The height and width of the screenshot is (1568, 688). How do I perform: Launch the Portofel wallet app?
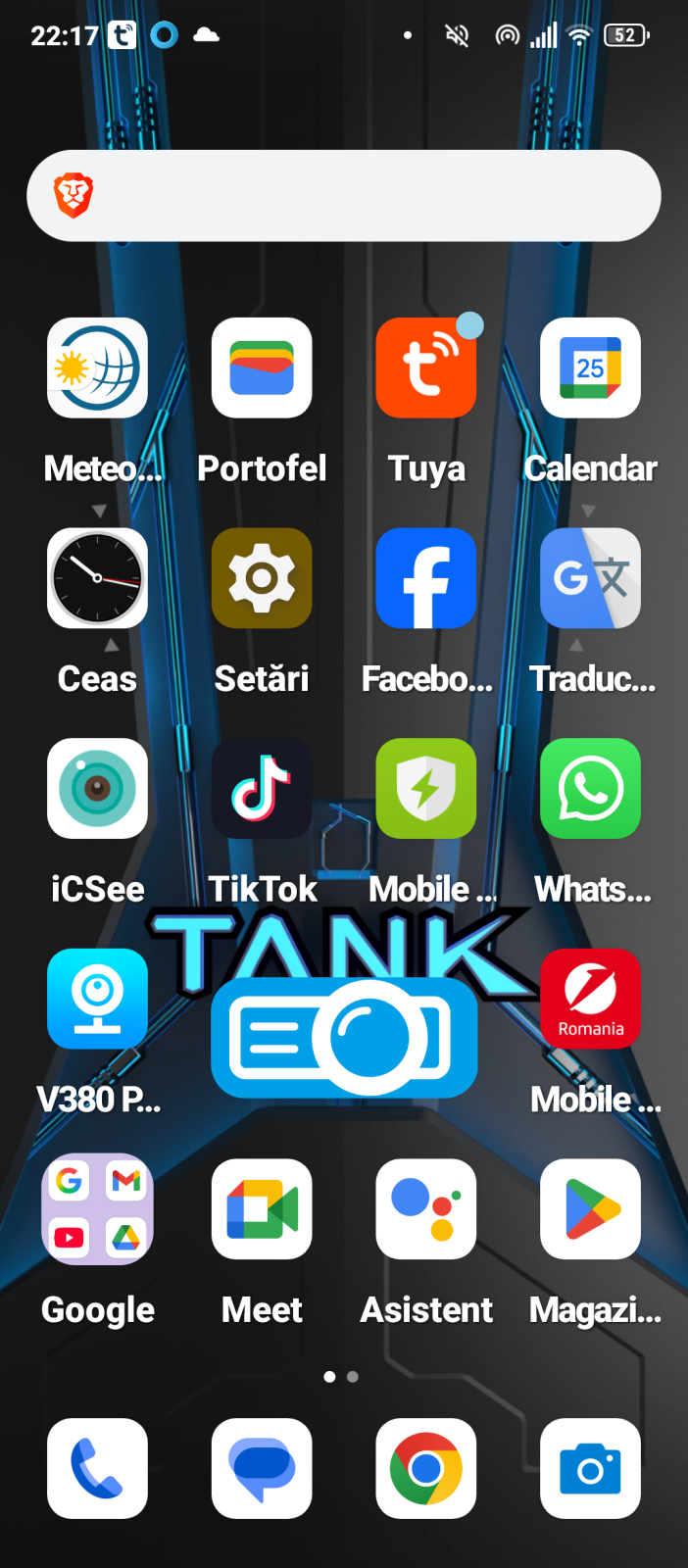(262, 368)
